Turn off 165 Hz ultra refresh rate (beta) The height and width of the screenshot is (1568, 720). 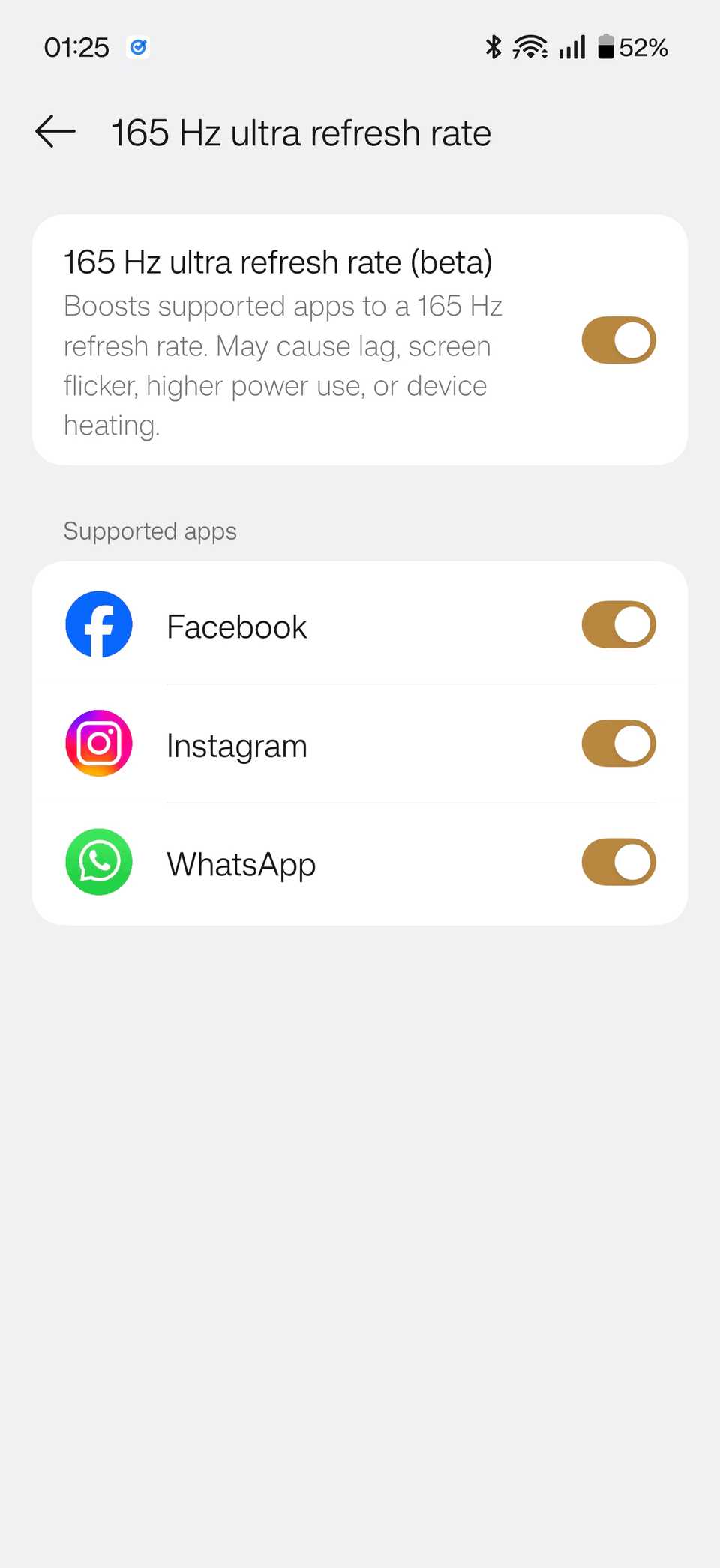pyautogui.click(x=619, y=340)
